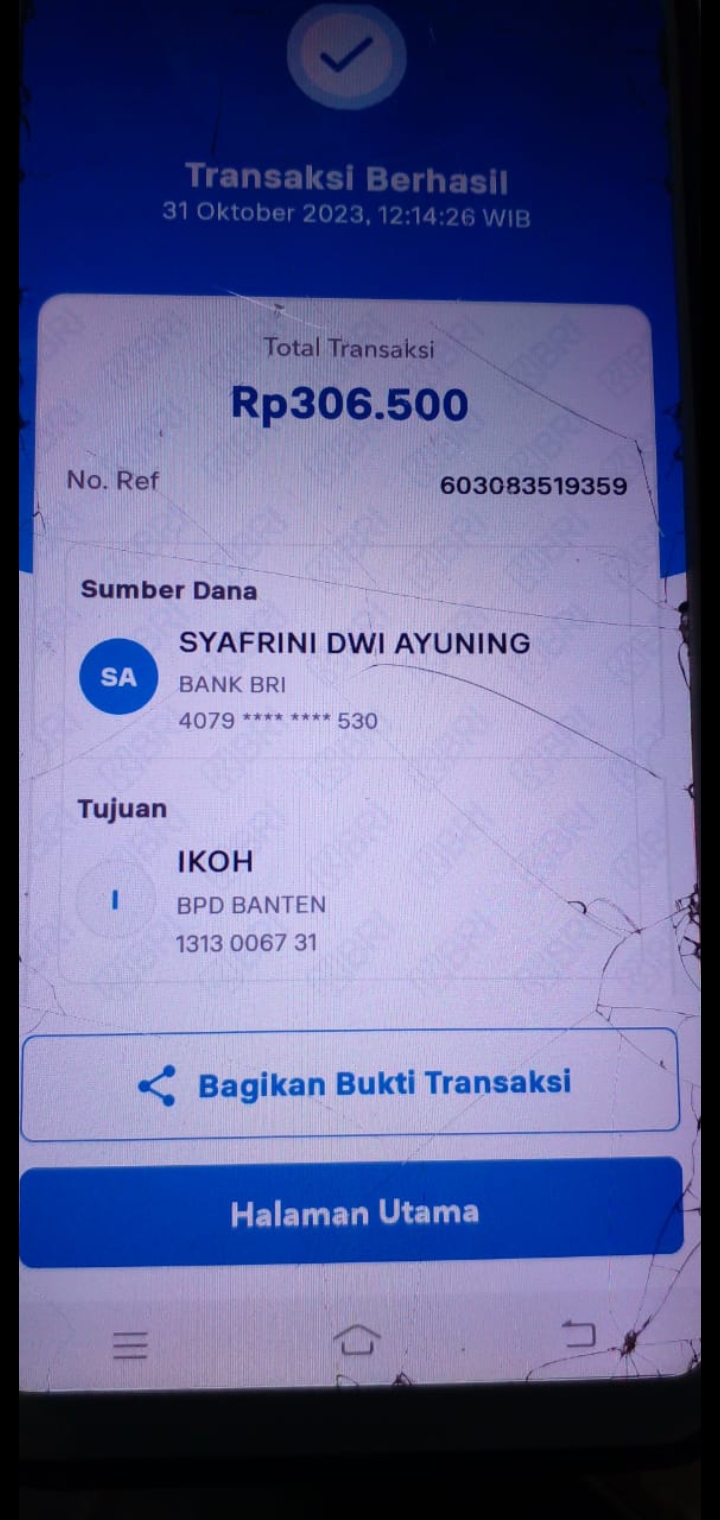This screenshot has width=720, height=1520.
Task: Tap the Halaman Utama button
Action: pos(352,1213)
